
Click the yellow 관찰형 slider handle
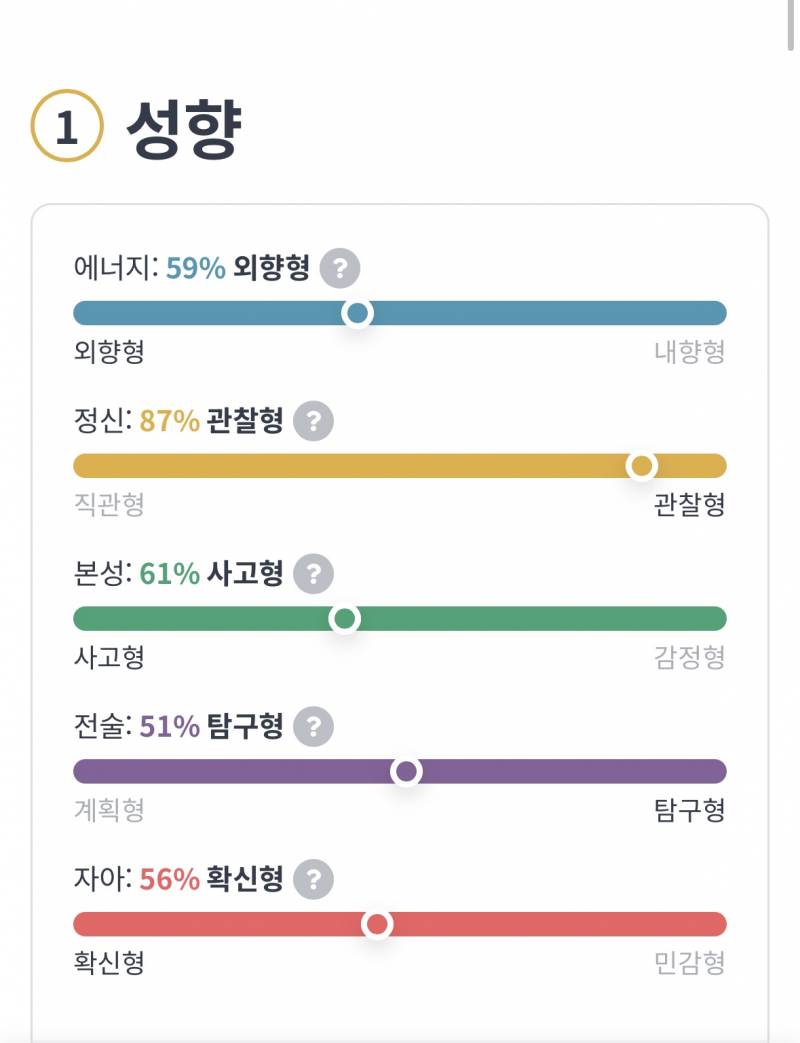643,464
